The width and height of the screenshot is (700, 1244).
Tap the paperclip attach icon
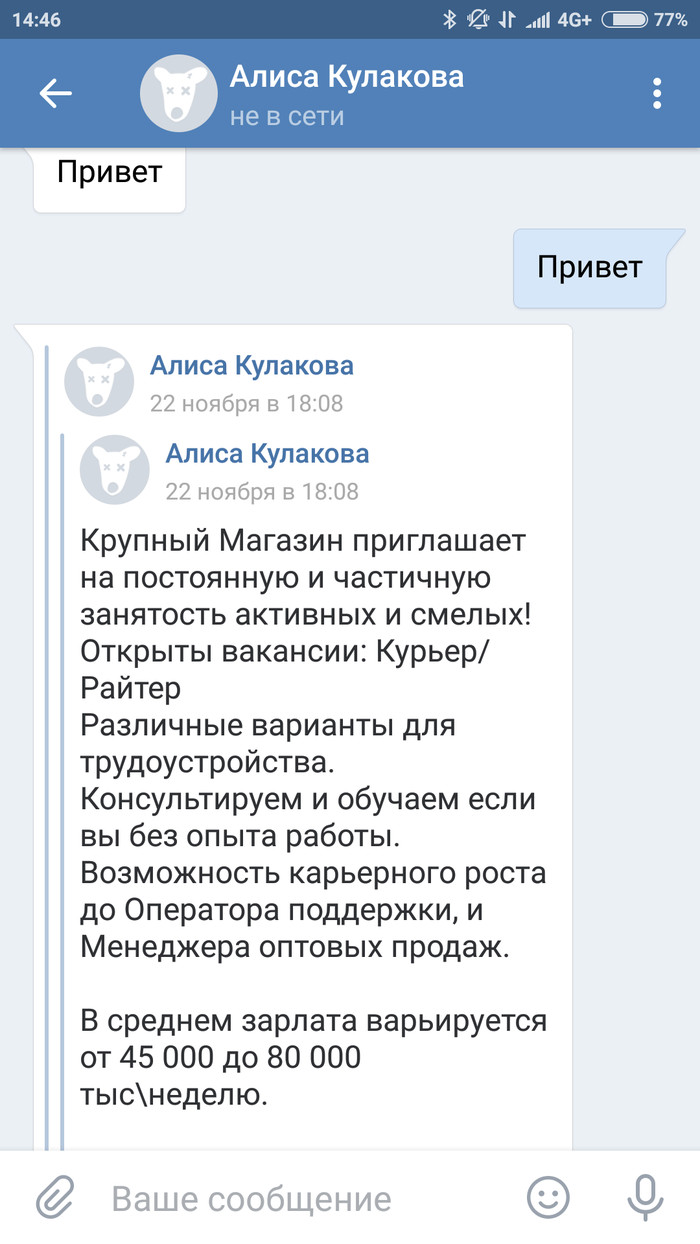[55, 1197]
